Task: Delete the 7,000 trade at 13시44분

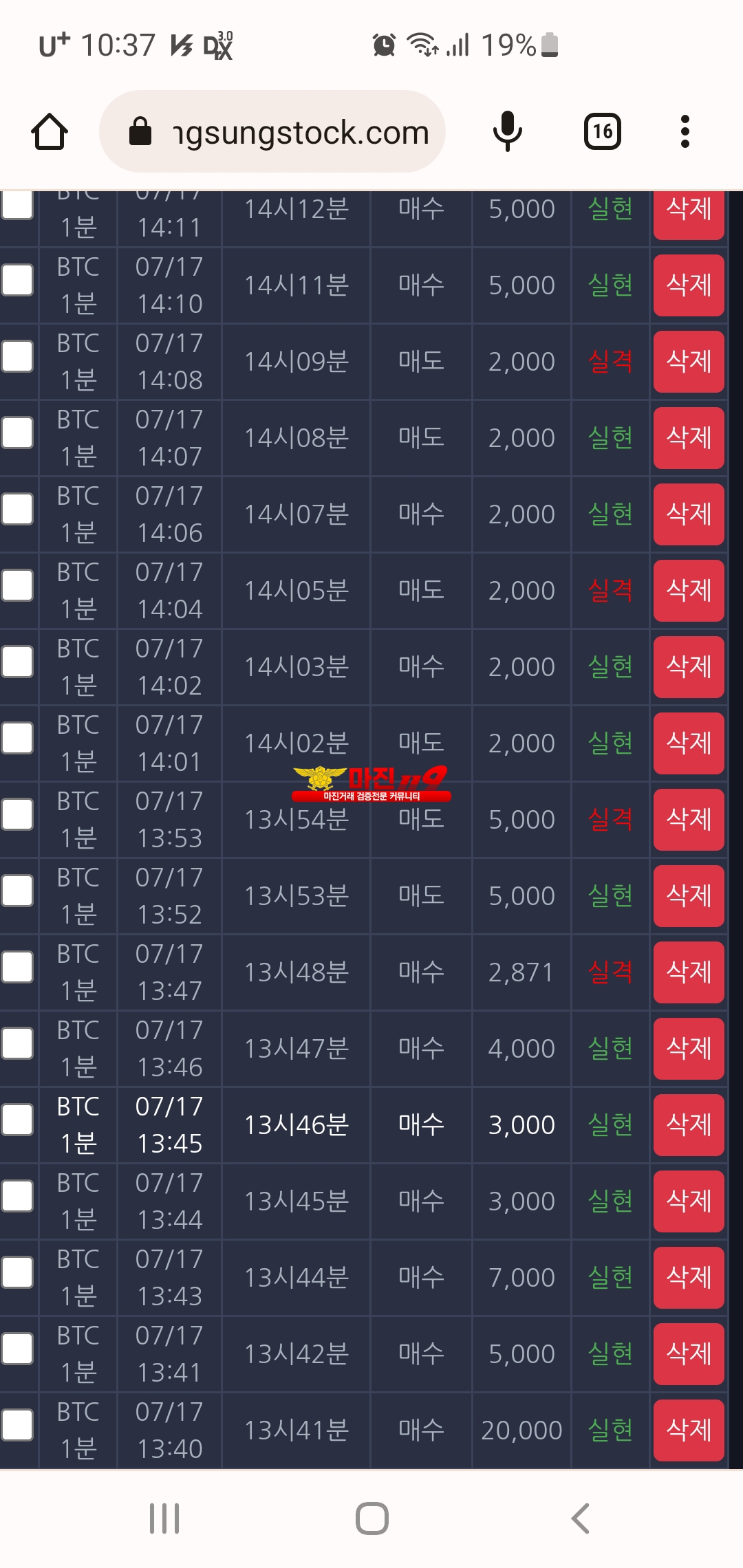Action: [x=689, y=1277]
